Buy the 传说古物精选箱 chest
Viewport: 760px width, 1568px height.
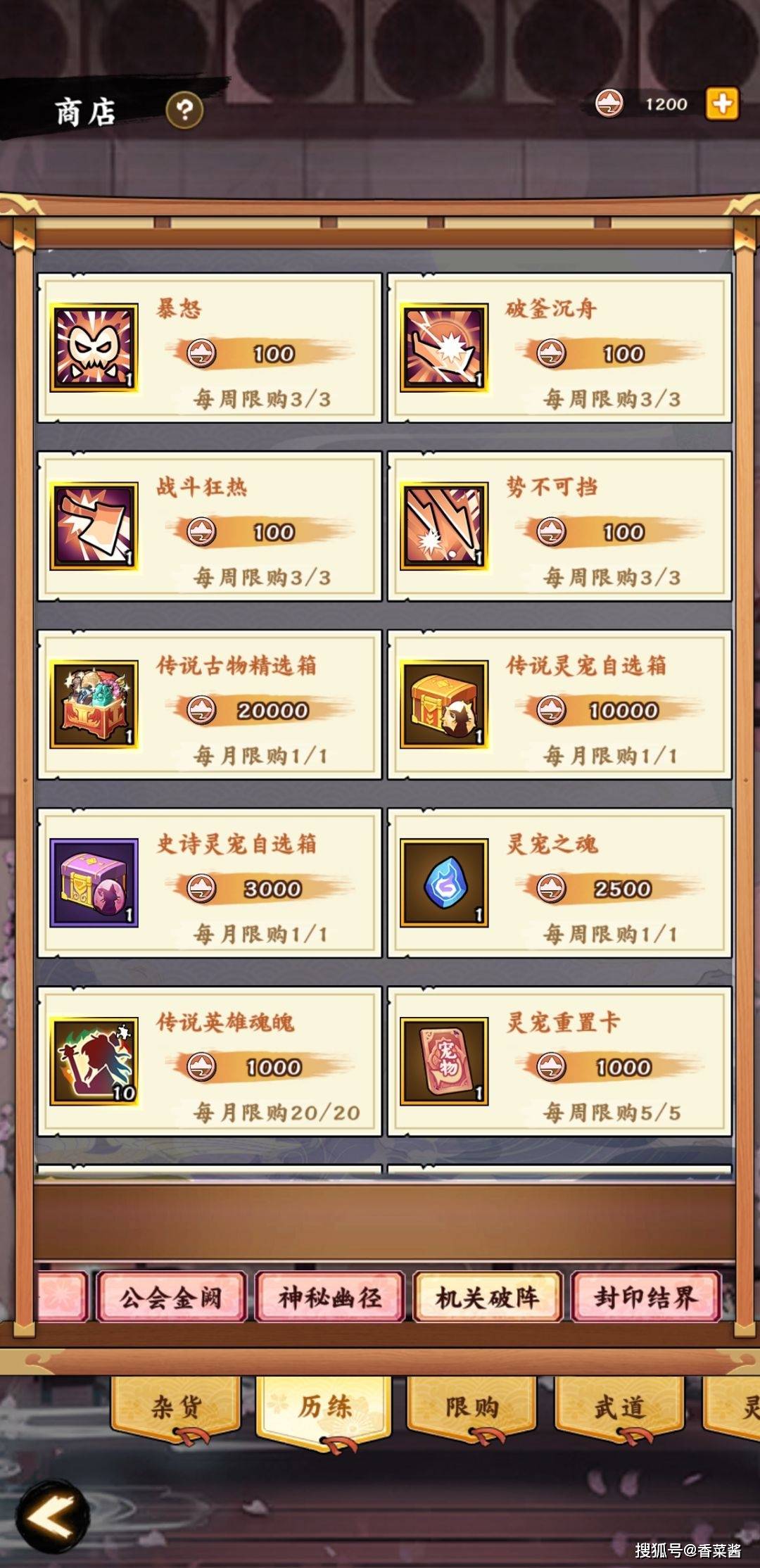point(210,704)
